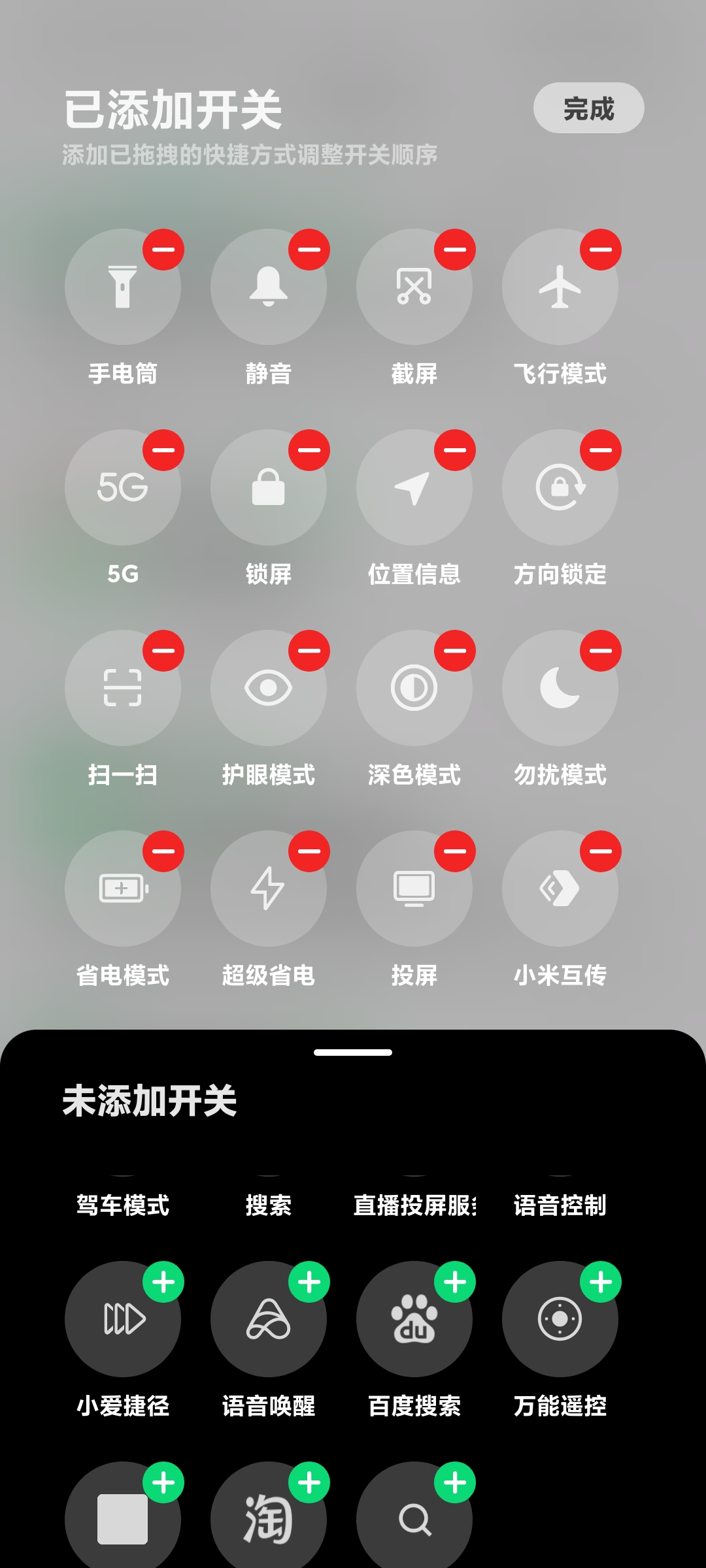The image size is (706, 1568).
Task: Remove the 扫一扫 switch
Action: tap(163, 651)
